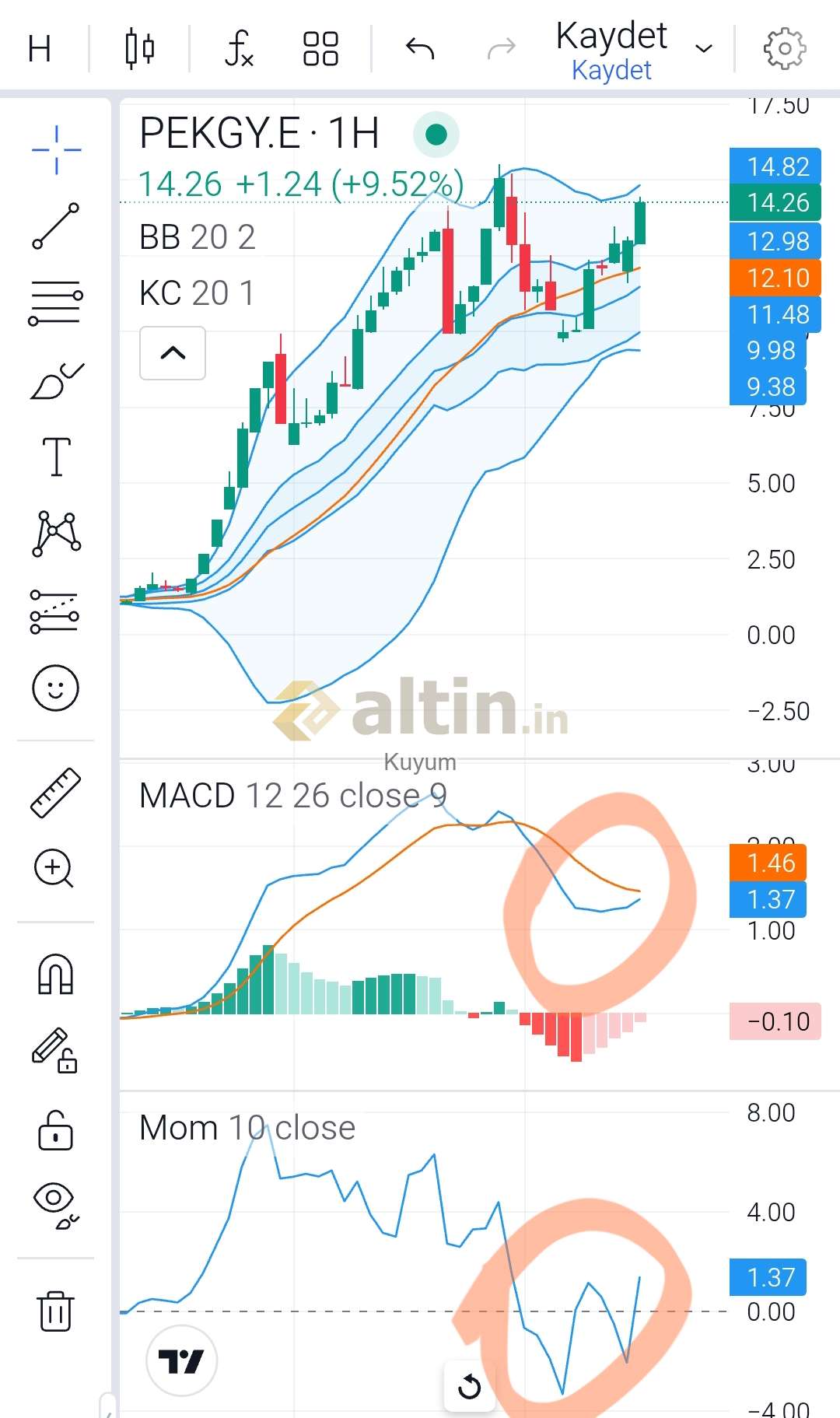Toggle the magnet snapping mode
The height and width of the screenshot is (1418, 840).
pyautogui.click(x=55, y=974)
